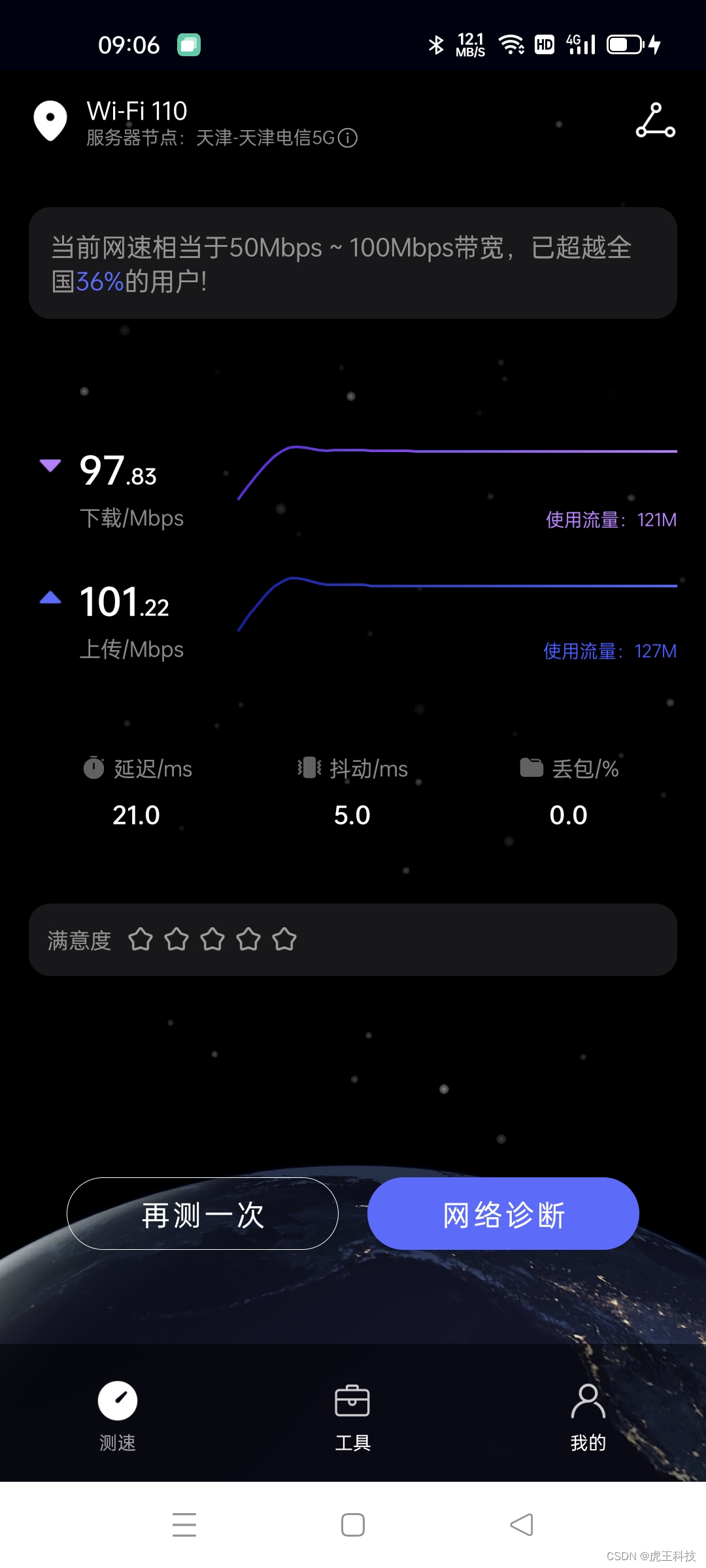
Task: Open the route share icon at top right
Action: click(655, 120)
